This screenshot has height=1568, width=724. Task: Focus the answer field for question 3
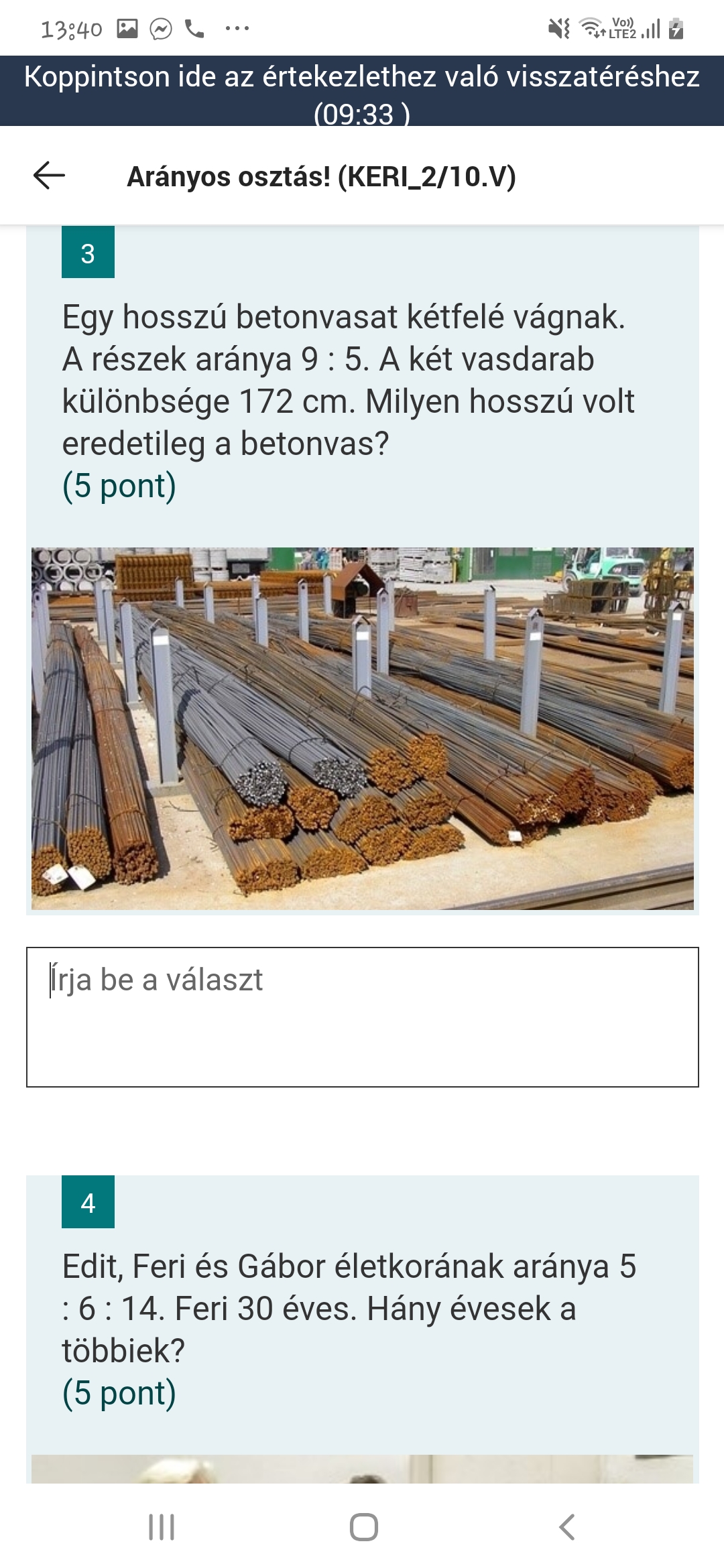[362, 1017]
